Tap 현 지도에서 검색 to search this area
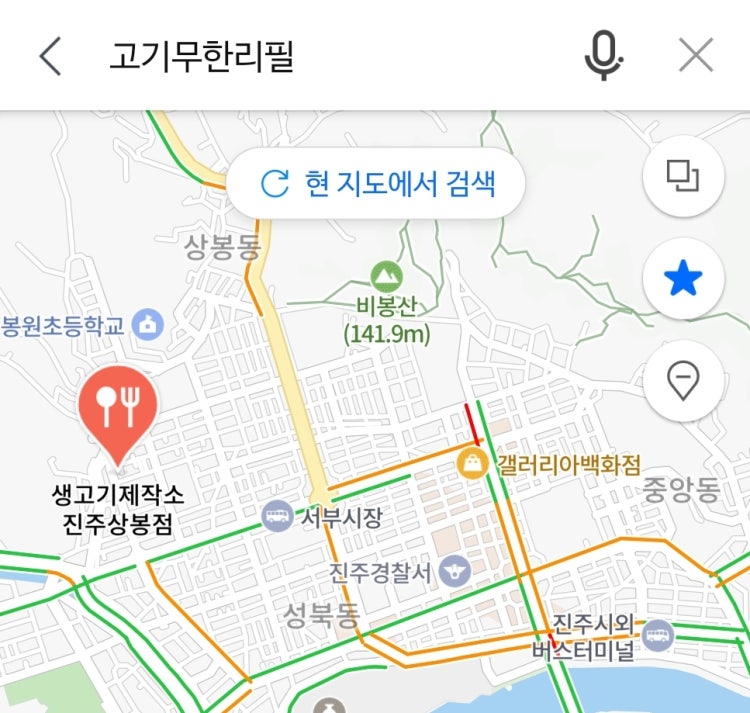Viewport: 750px width, 713px height. (x=376, y=184)
